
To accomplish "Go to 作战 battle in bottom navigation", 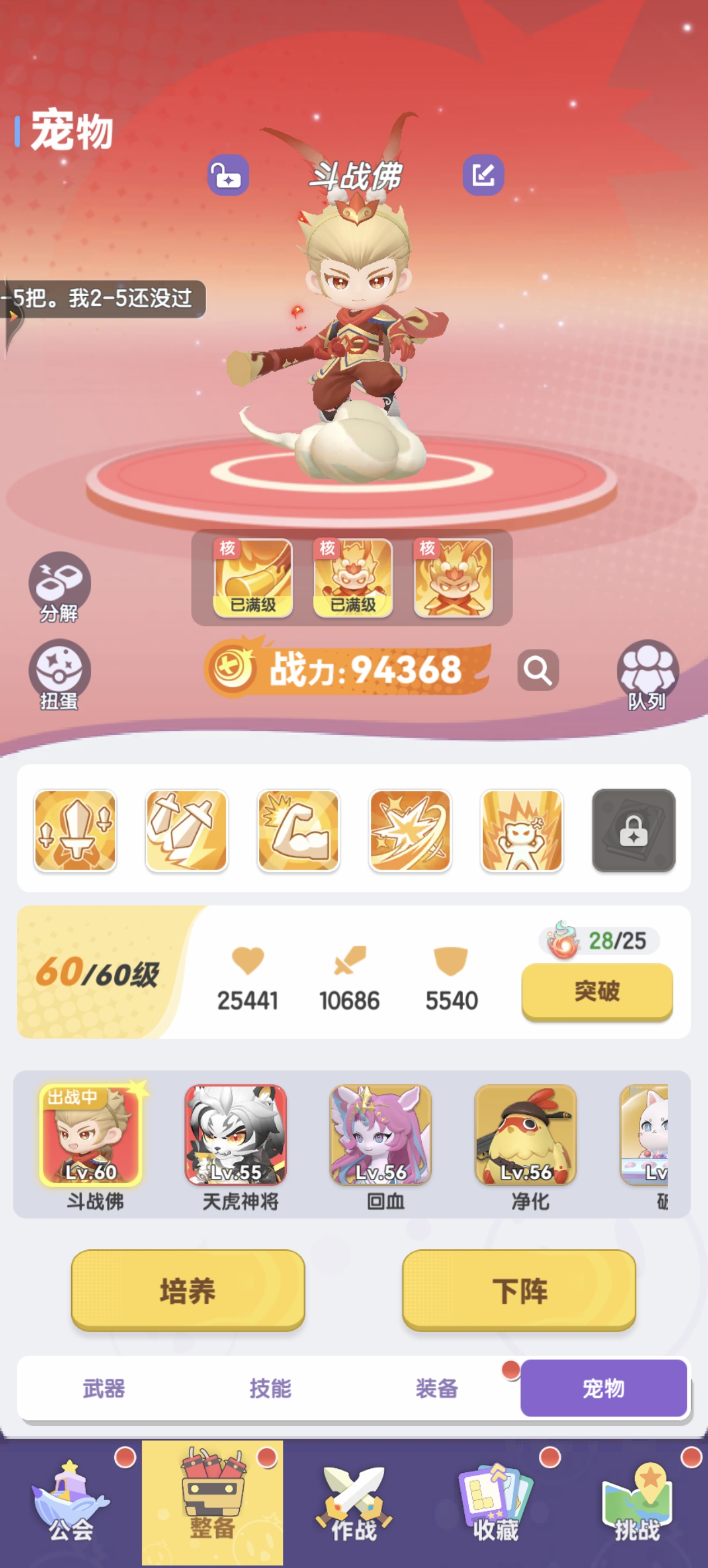I will (x=353, y=1503).
